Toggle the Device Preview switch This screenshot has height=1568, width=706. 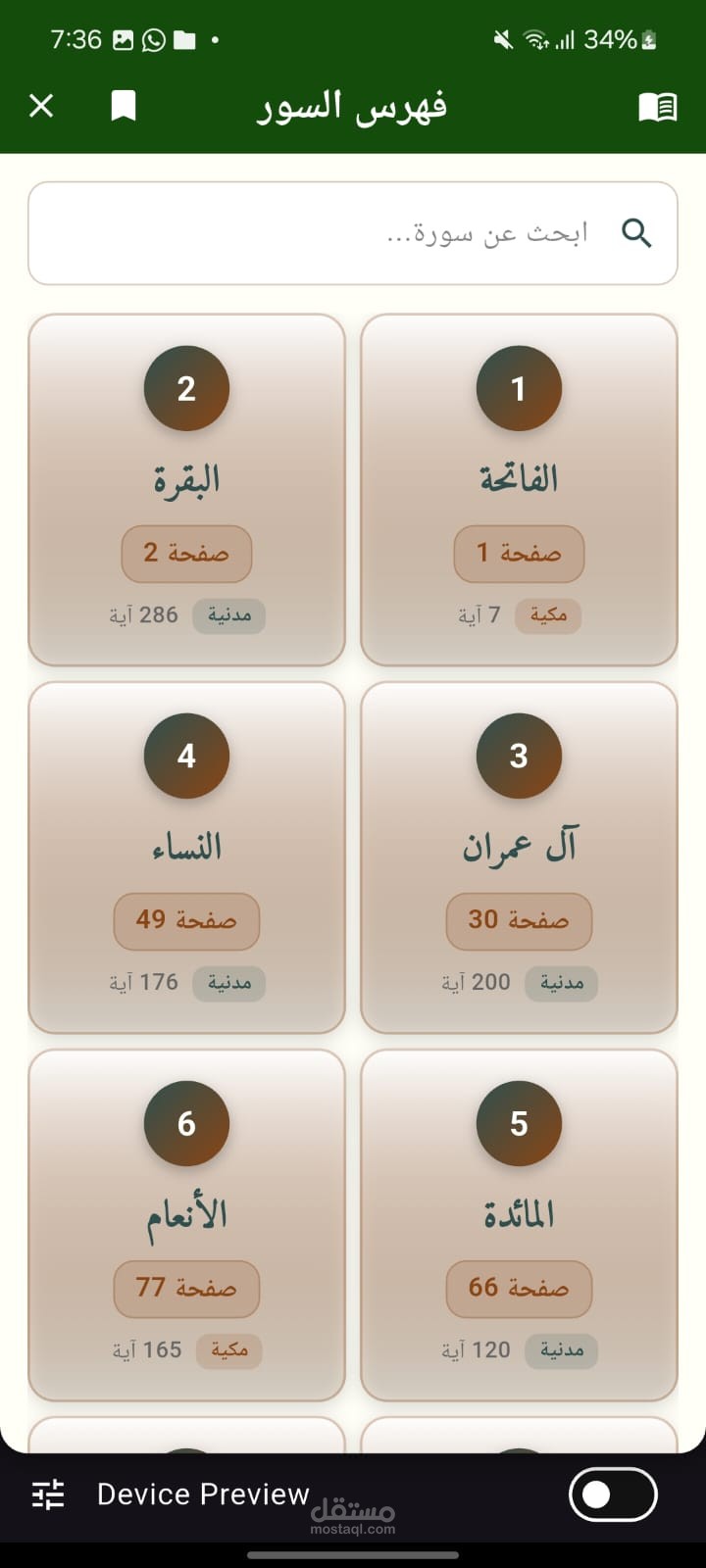coord(613,1494)
